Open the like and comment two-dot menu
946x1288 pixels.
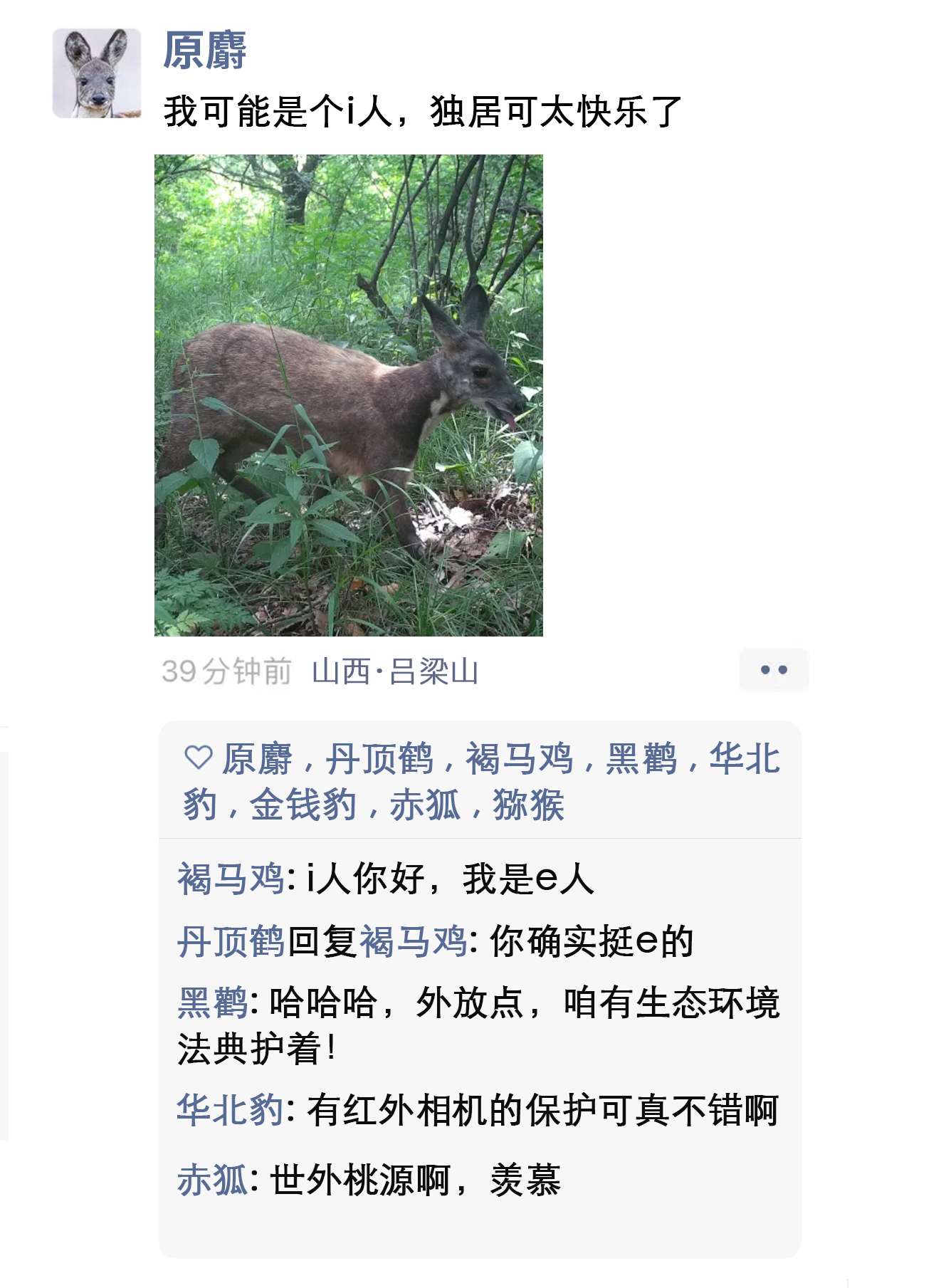coord(774,670)
